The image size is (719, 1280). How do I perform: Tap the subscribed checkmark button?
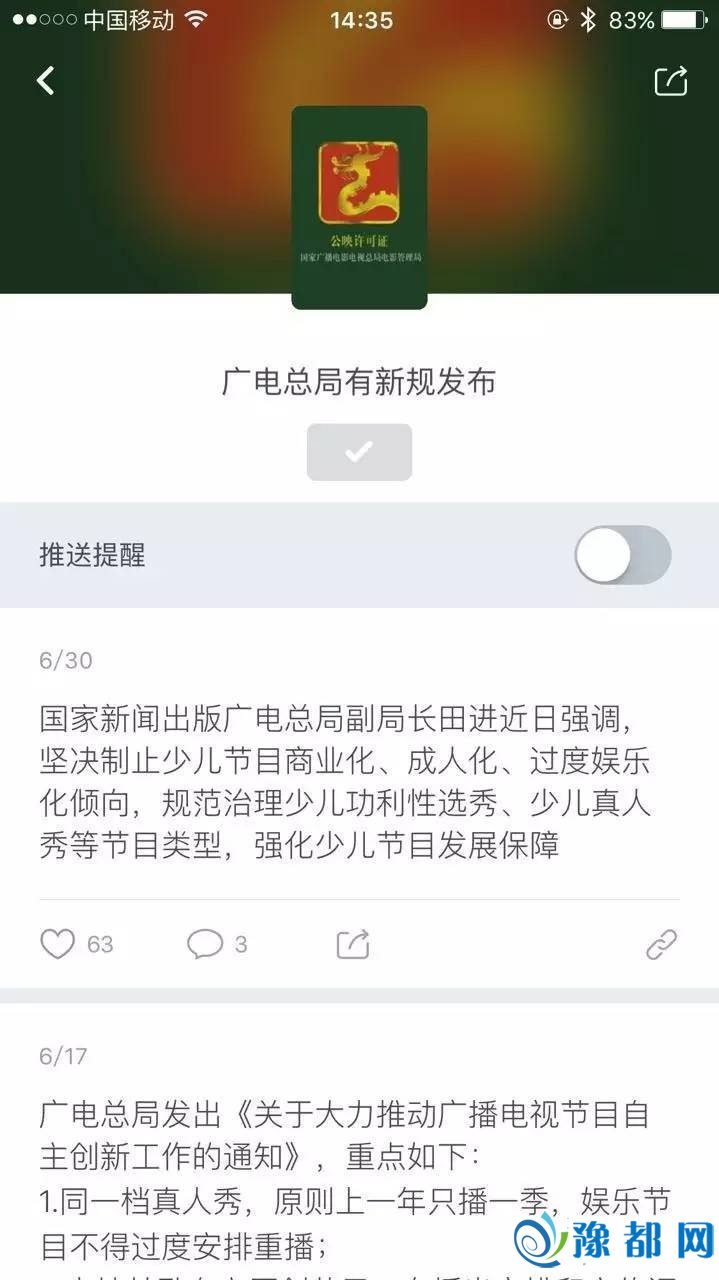pyautogui.click(x=359, y=452)
